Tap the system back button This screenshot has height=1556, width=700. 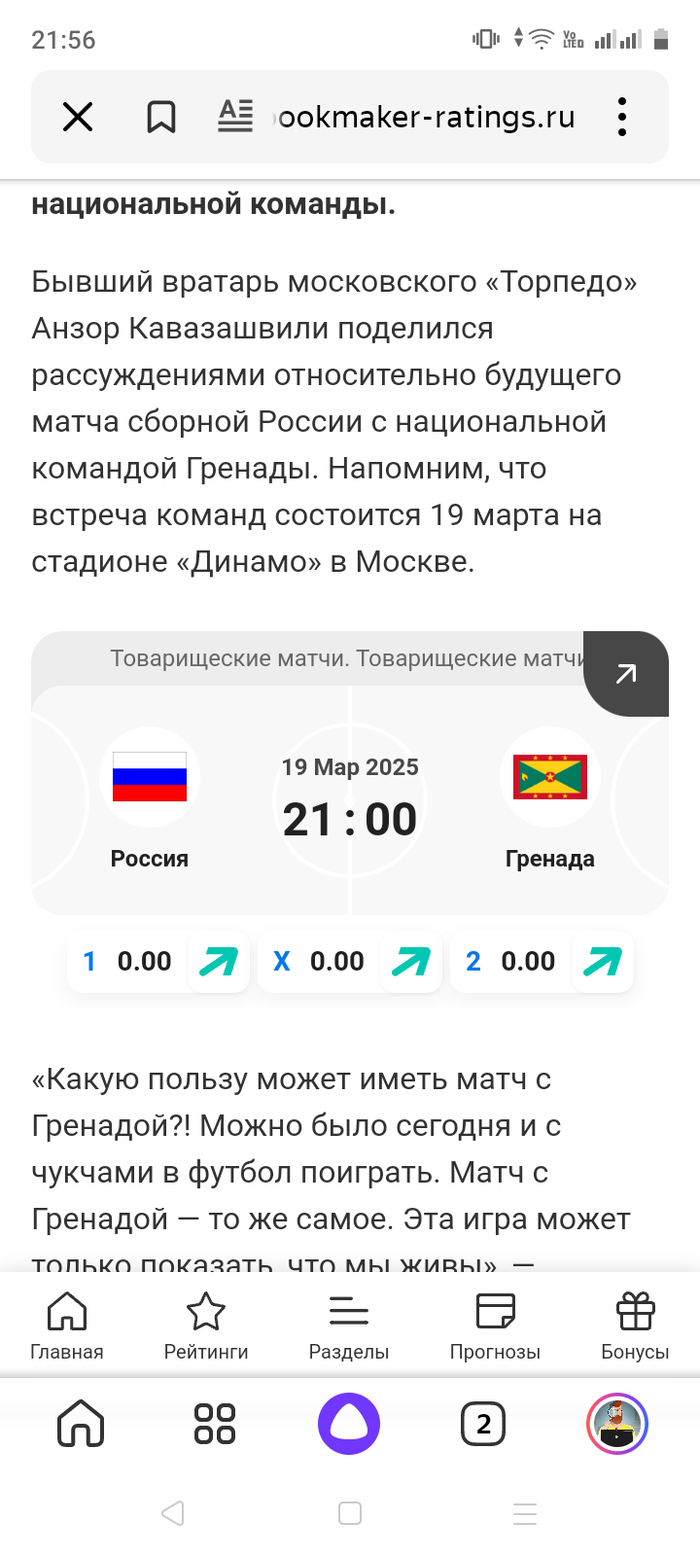point(172,1513)
